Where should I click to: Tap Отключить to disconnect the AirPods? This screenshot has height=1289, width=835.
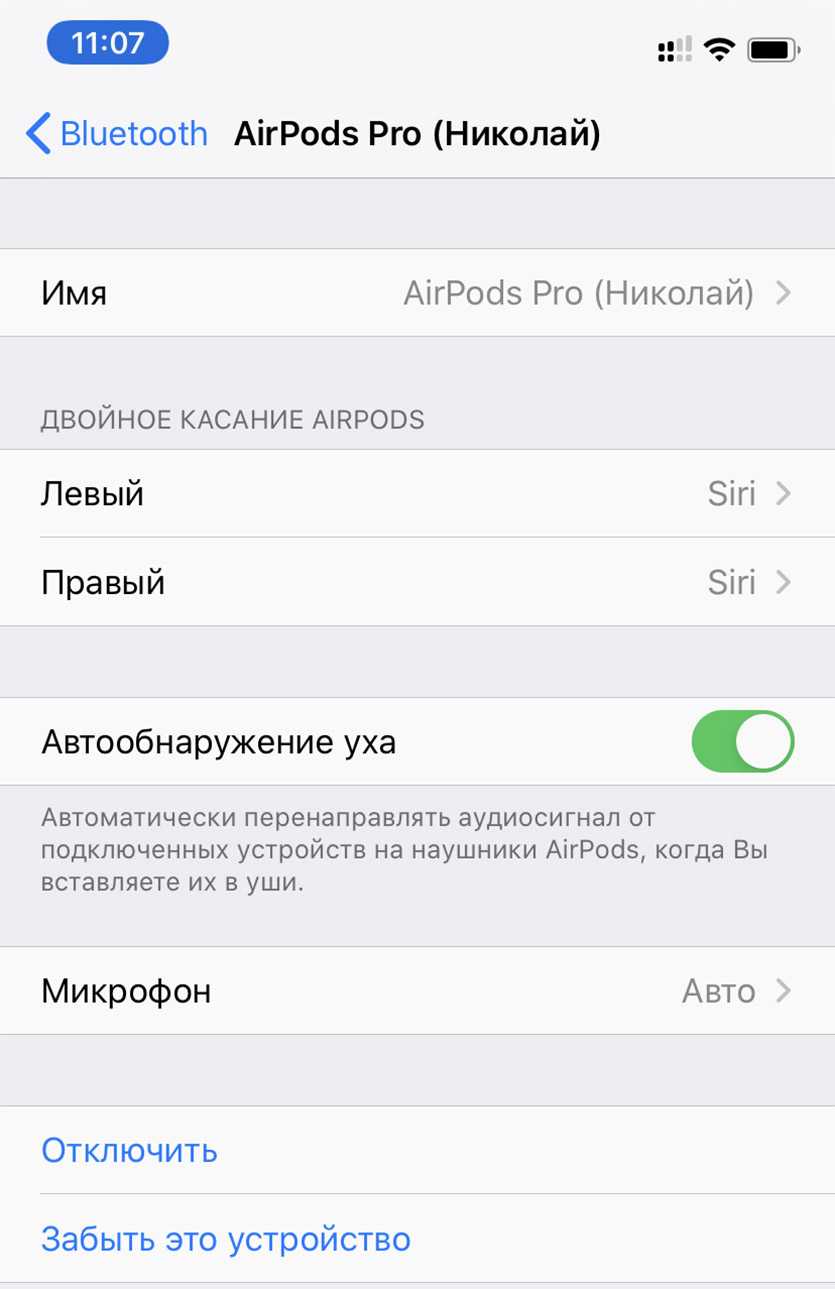[130, 1150]
